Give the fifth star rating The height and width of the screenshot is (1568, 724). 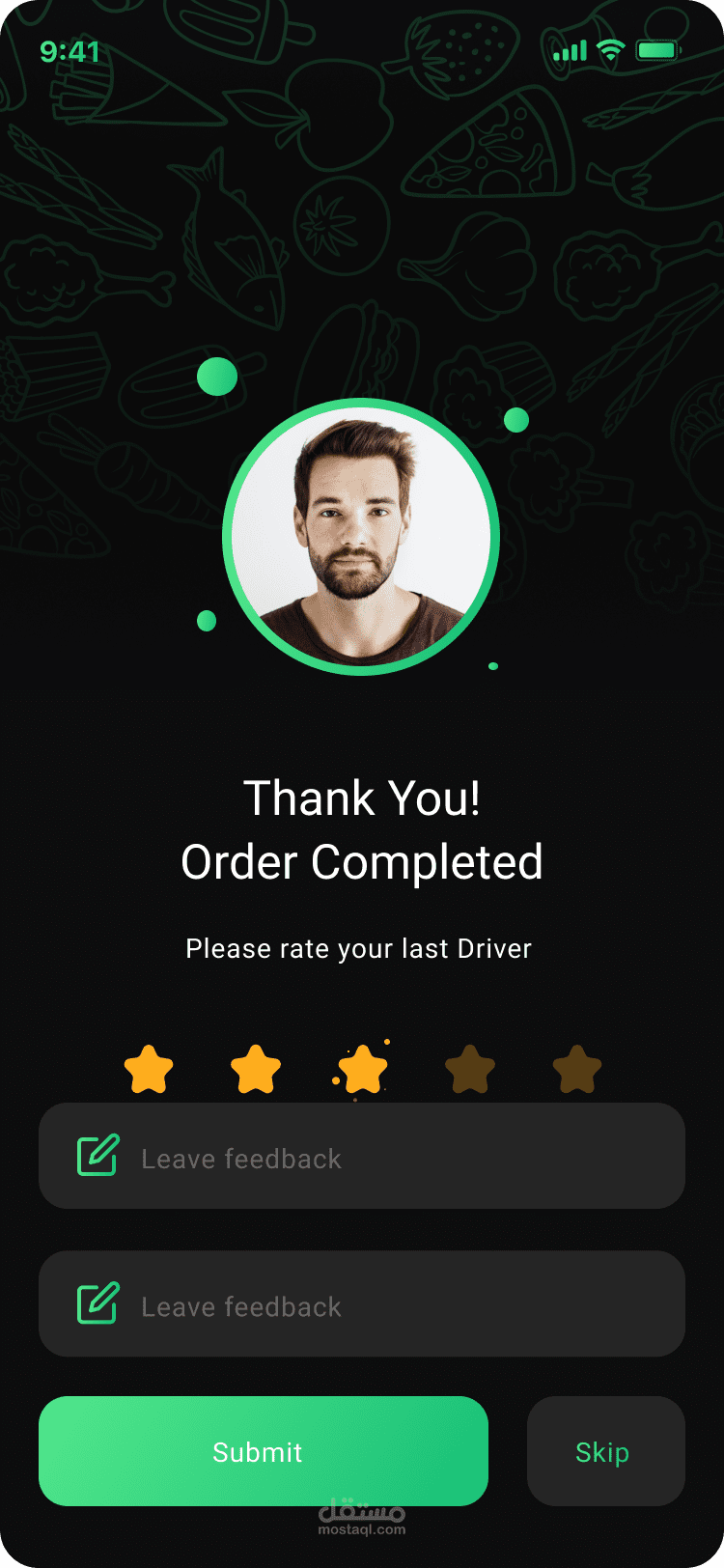point(577,1070)
